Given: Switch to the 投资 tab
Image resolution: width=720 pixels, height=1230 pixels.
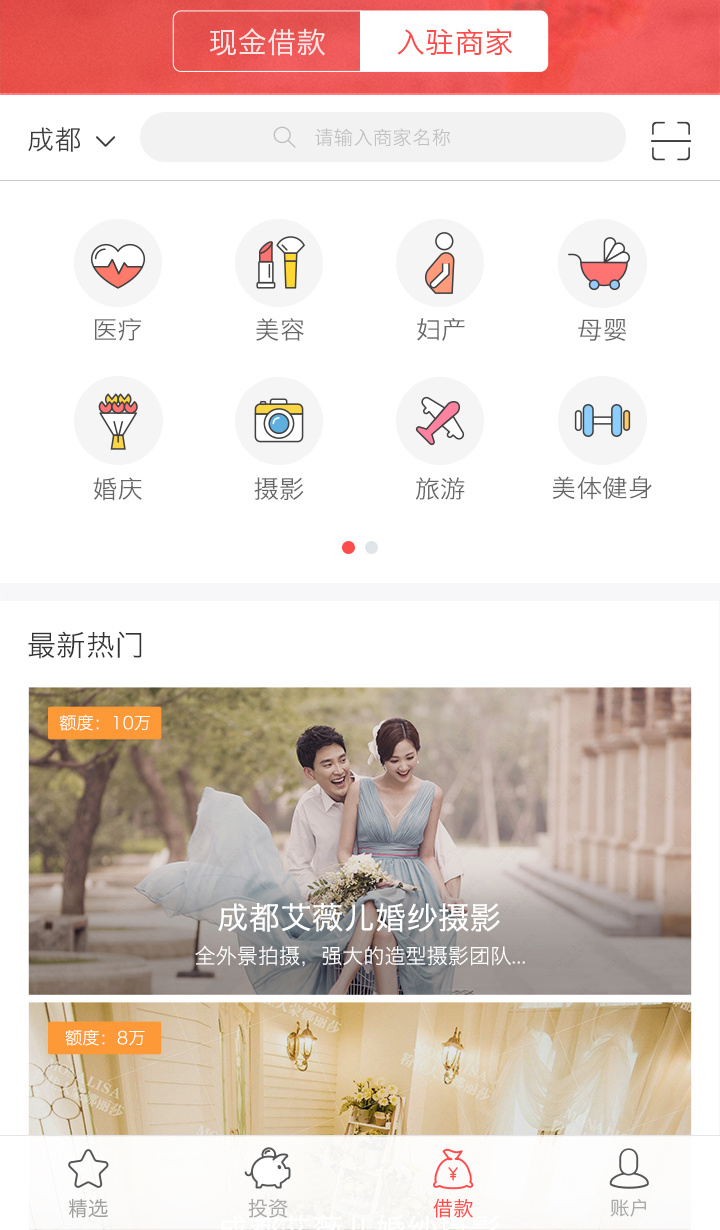Looking at the screenshot, I should (x=268, y=1183).
